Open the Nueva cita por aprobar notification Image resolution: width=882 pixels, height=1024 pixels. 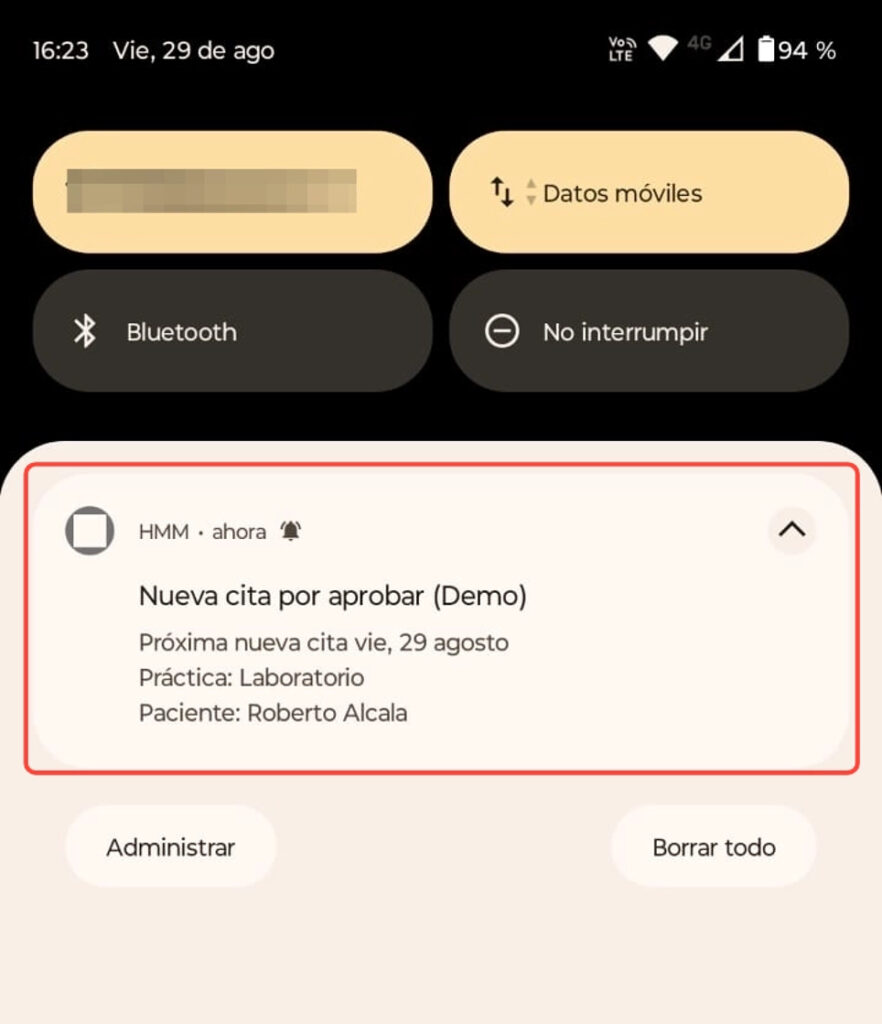tap(400, 640)
